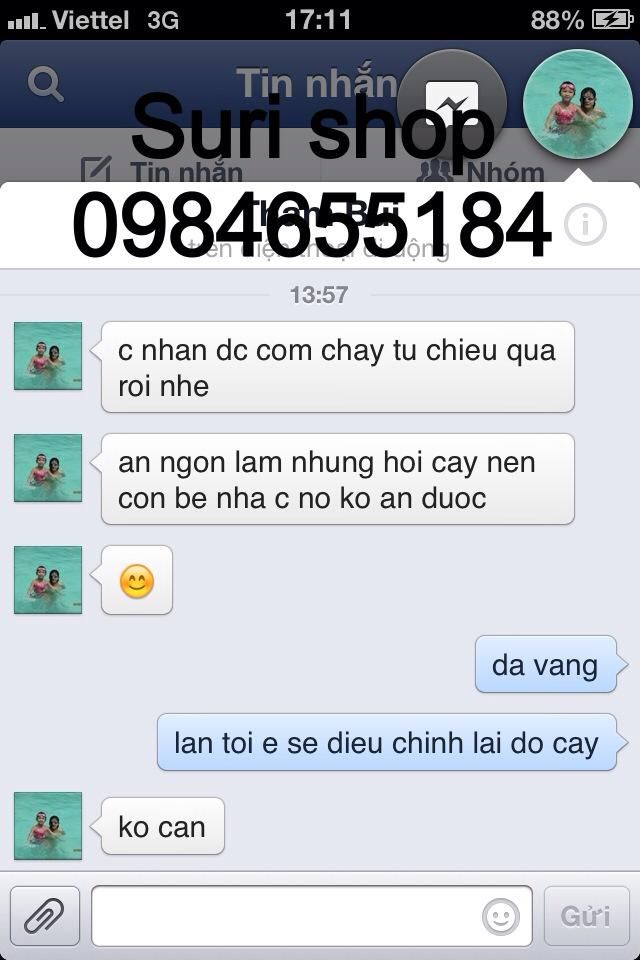Open conversation info icon

click(585, 225)
